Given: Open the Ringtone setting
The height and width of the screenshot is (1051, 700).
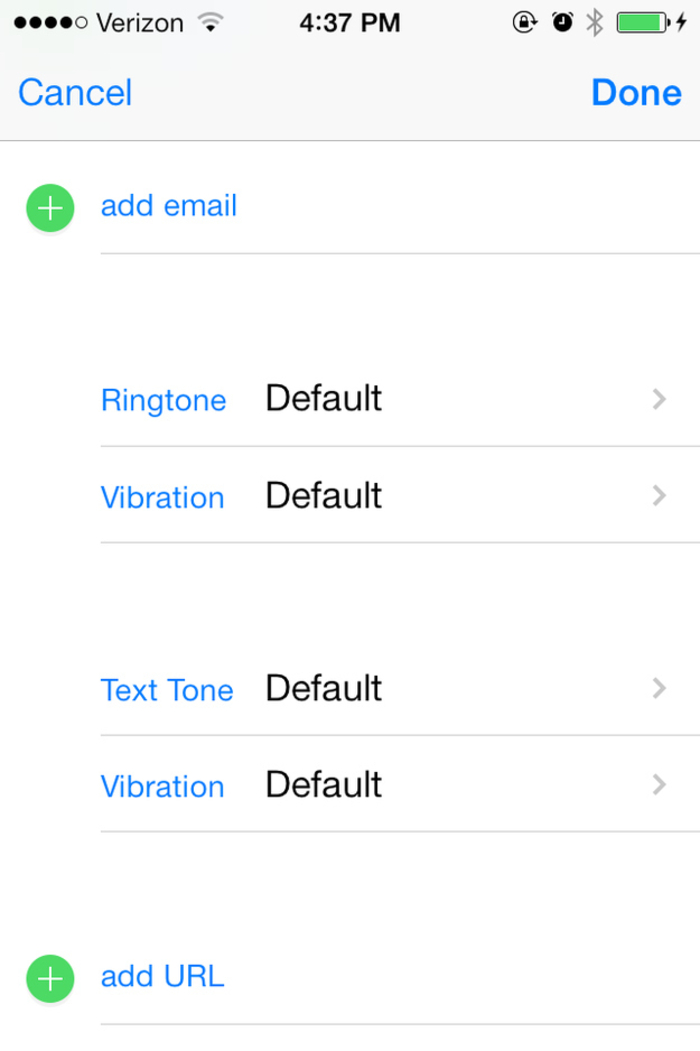Looking at the screenshot, I should click(380, 399).
